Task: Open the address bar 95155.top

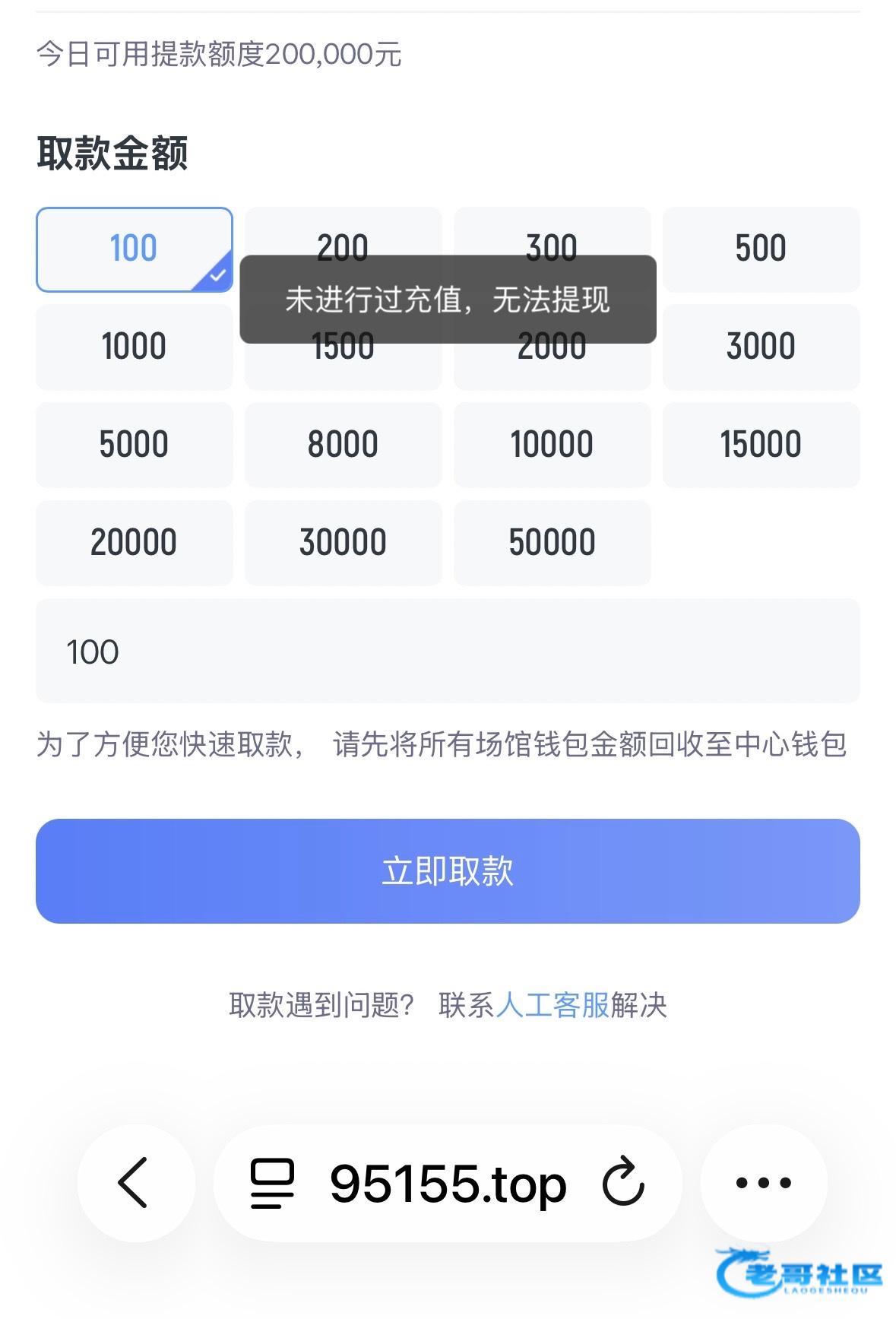Action: [448, 1184]
